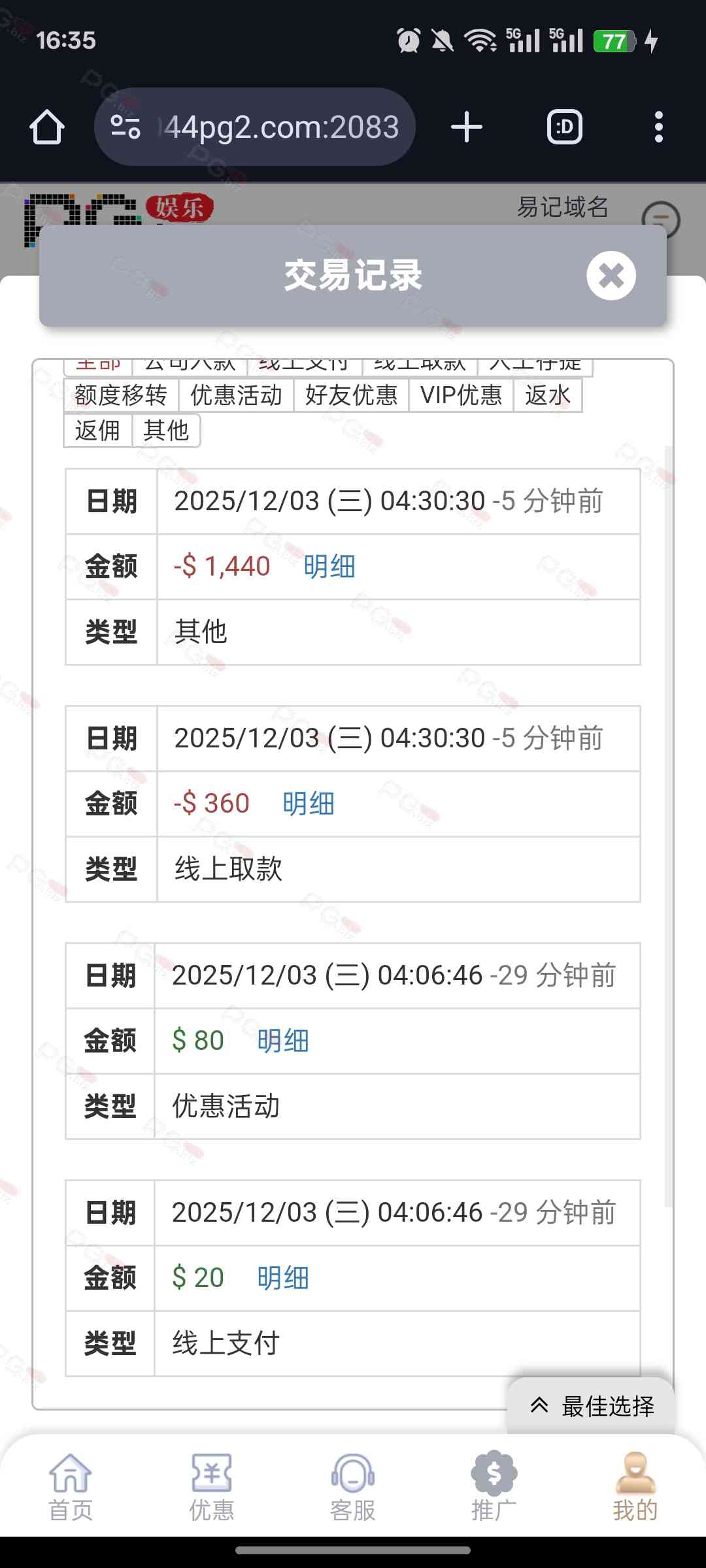This screenshot has width=706, height=1568.
Task: Go to the browser home page
Action: [47, 127]
